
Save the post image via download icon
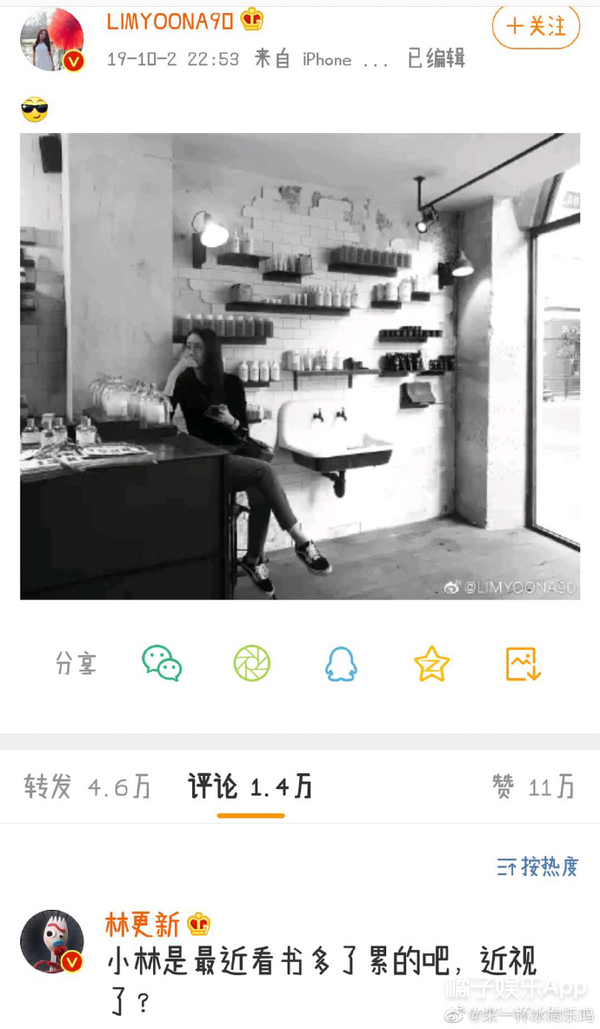[523, 663]
